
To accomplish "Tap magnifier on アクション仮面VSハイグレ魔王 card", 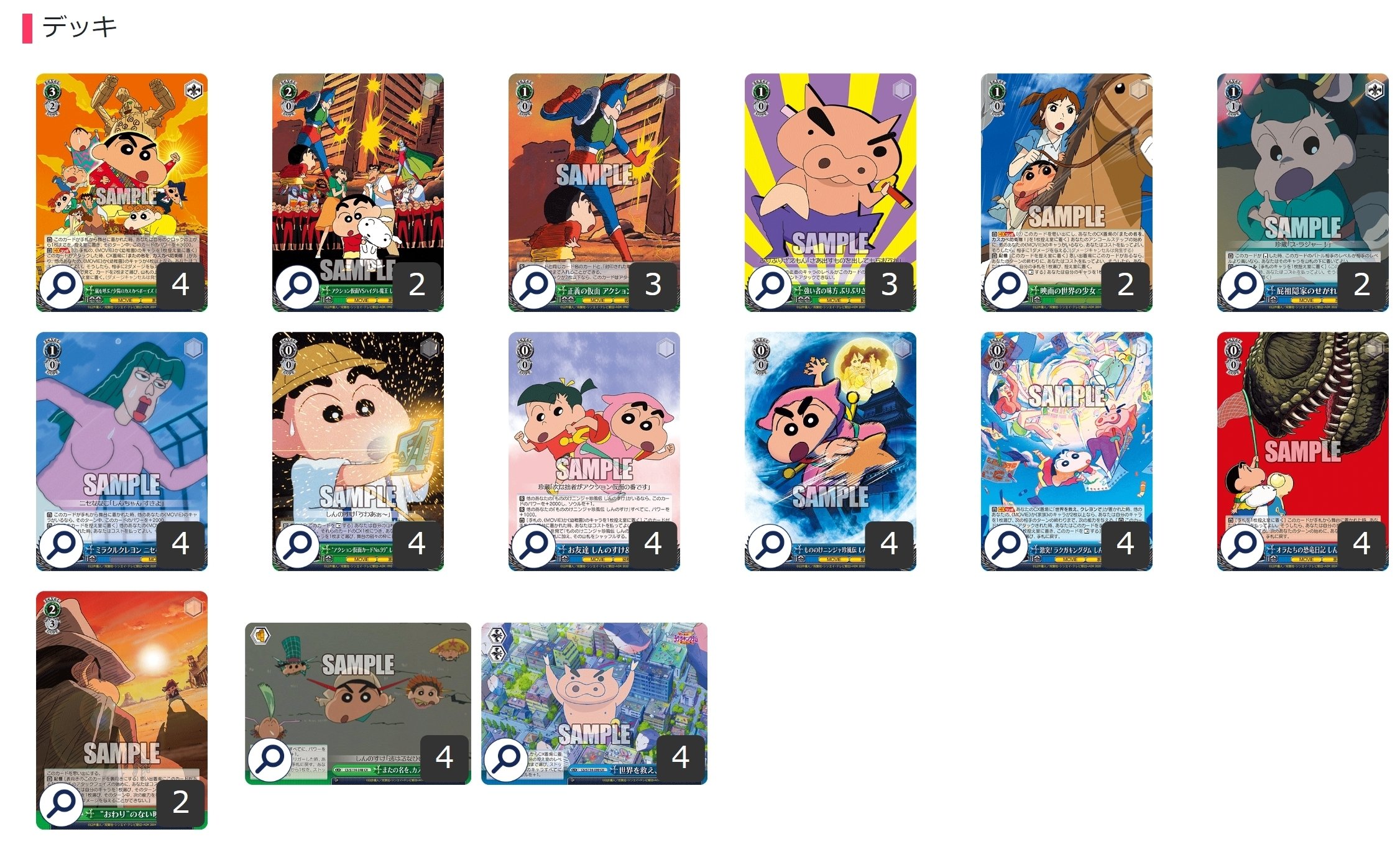I will click(297, 286).
